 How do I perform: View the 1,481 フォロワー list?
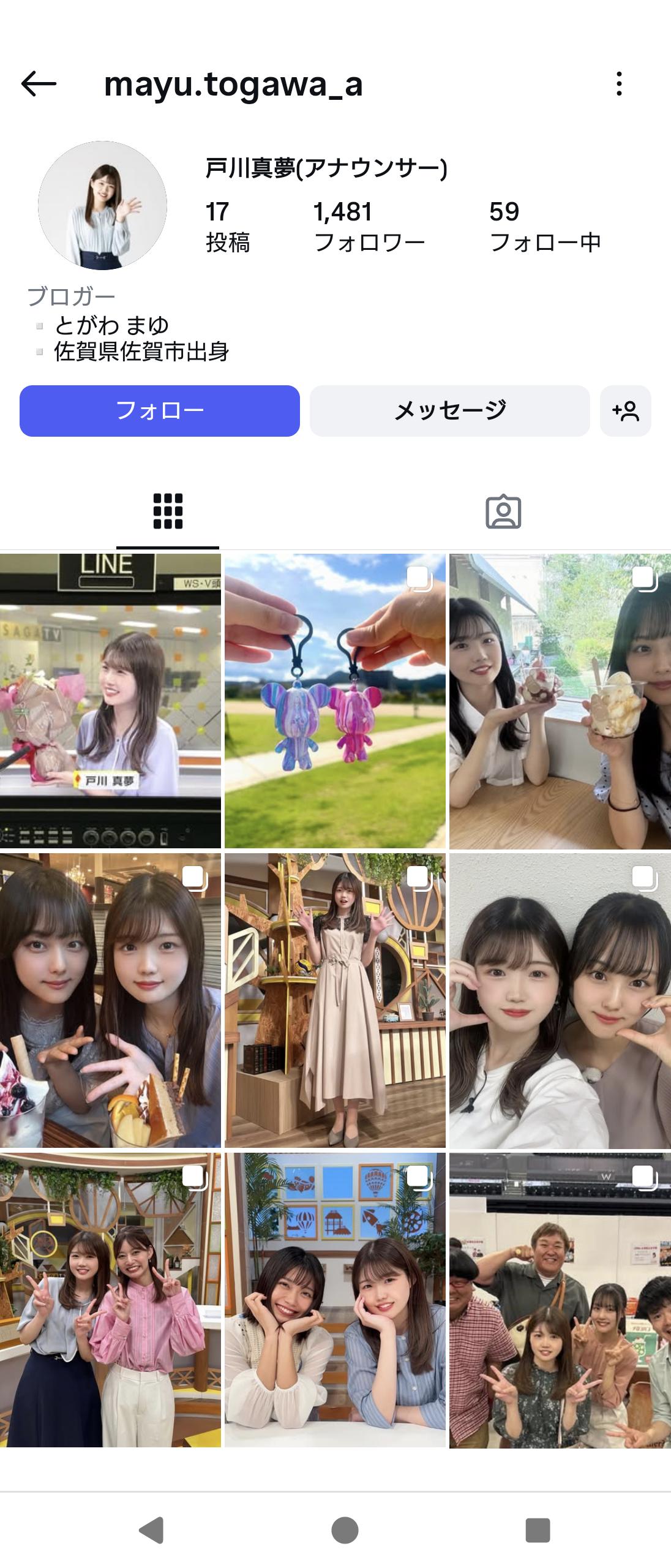[x=369, y=227]
